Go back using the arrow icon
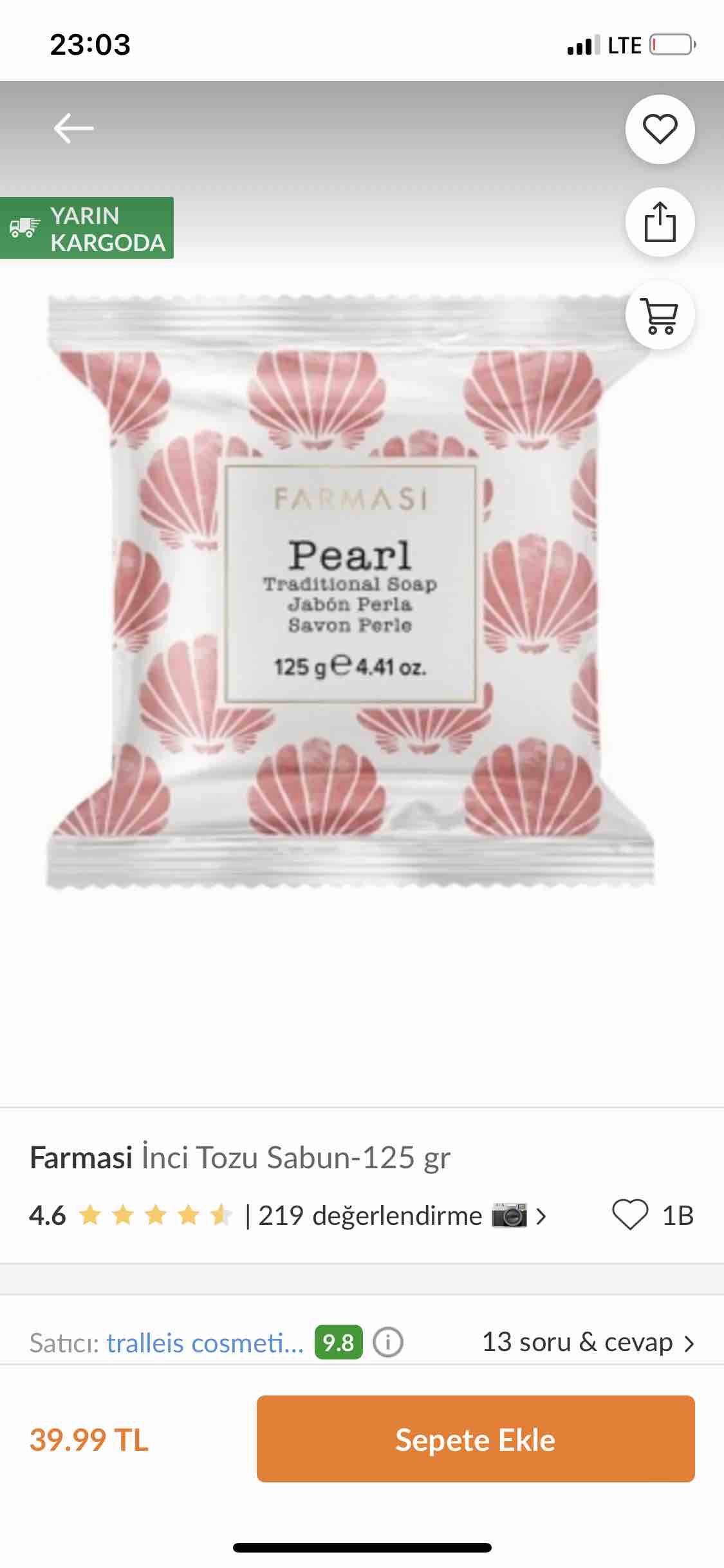The height and width of the screenshot is (1568, 724). 73,128
